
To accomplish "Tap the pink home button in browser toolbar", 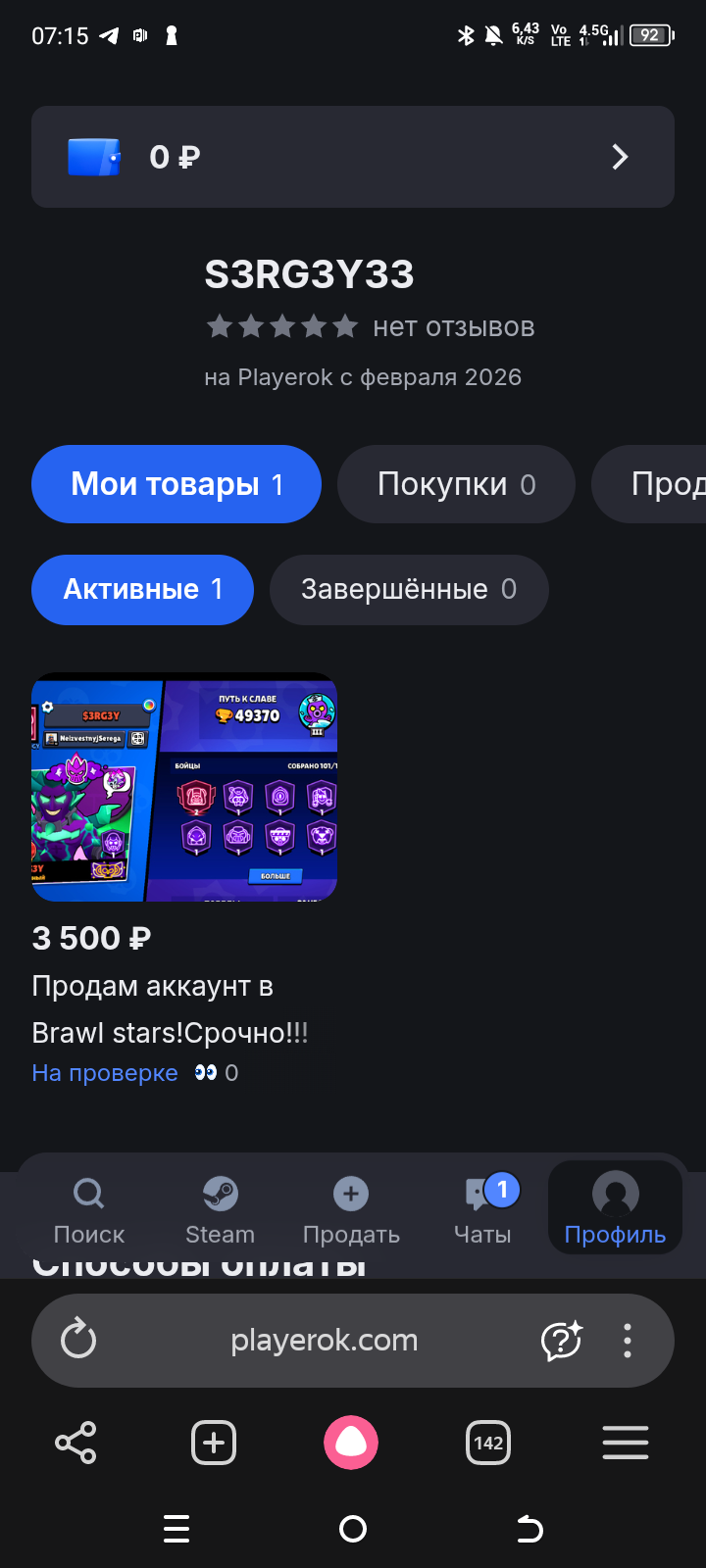I will point(352,1442).
